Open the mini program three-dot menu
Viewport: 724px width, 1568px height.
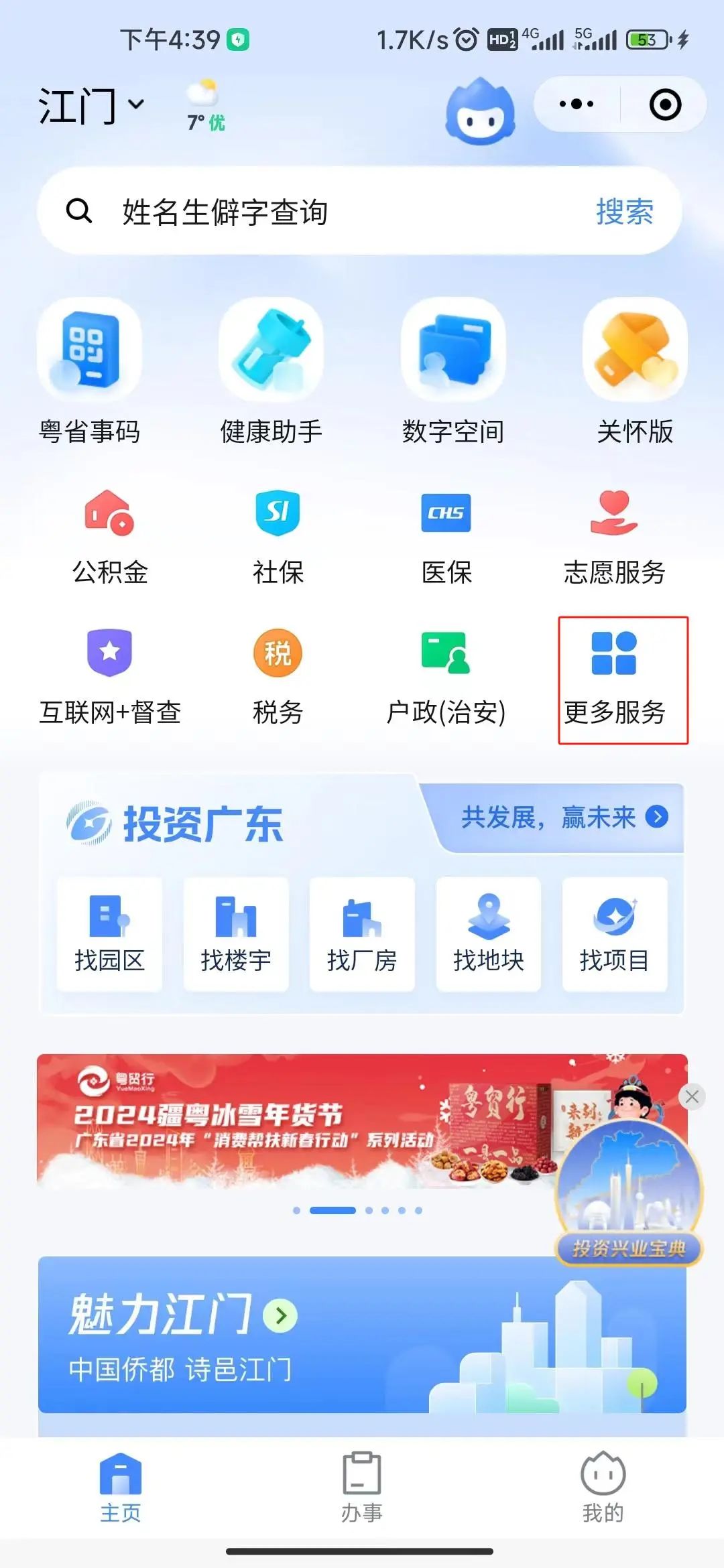(577, 105)
